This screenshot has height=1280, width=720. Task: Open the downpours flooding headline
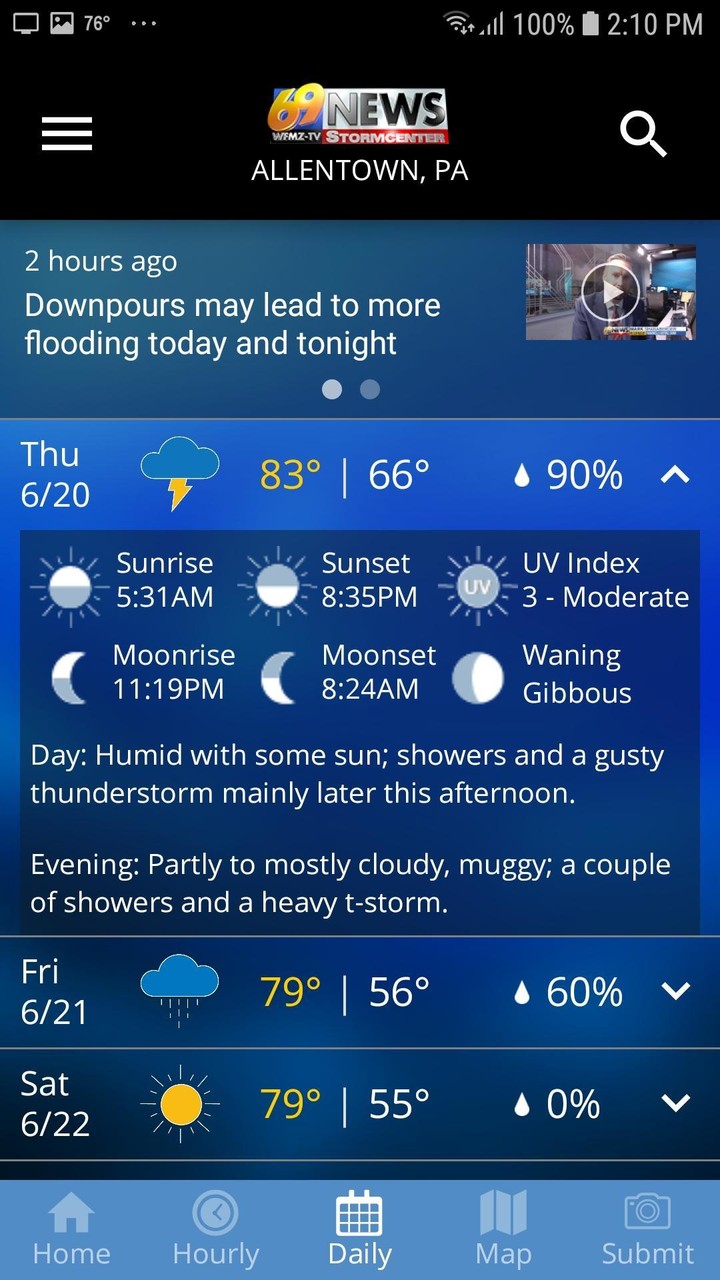pos(232,324)
